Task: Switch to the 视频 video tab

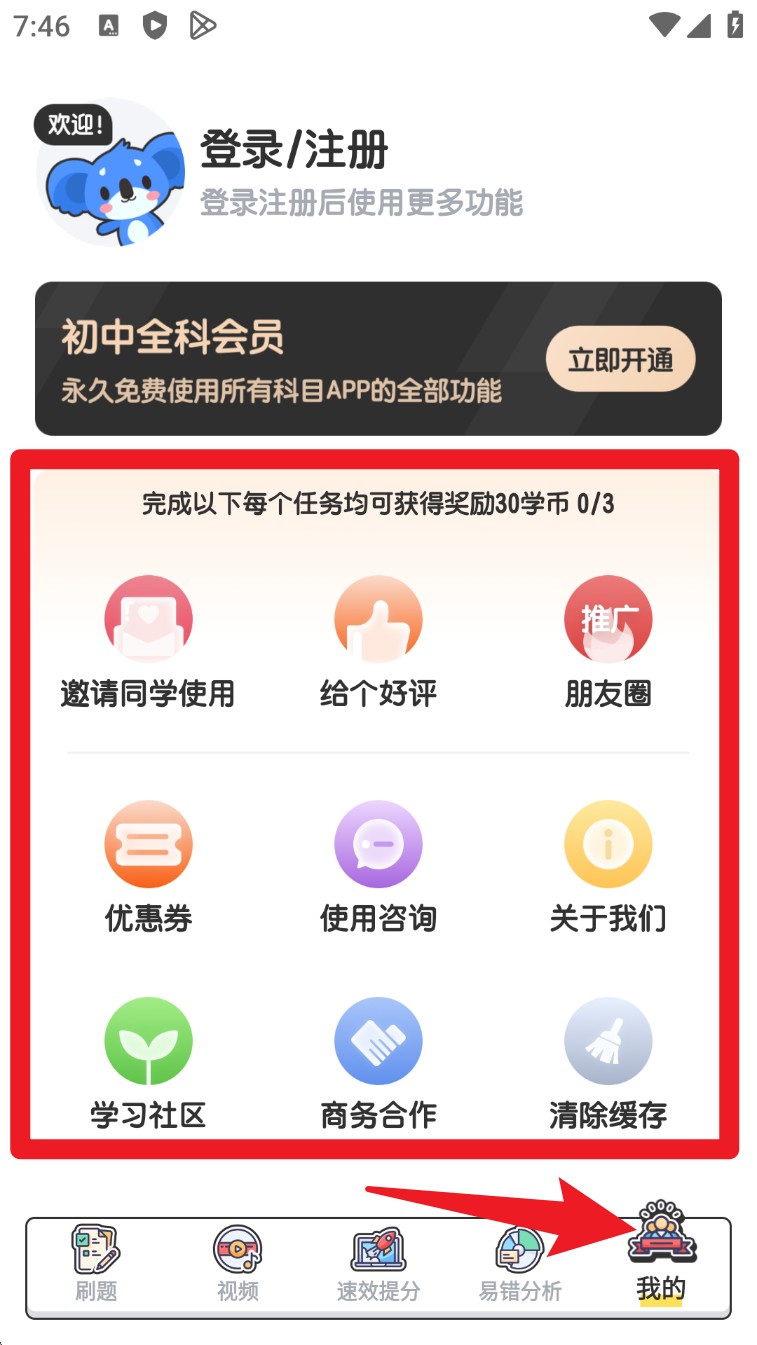Action: coord(236,1265)
